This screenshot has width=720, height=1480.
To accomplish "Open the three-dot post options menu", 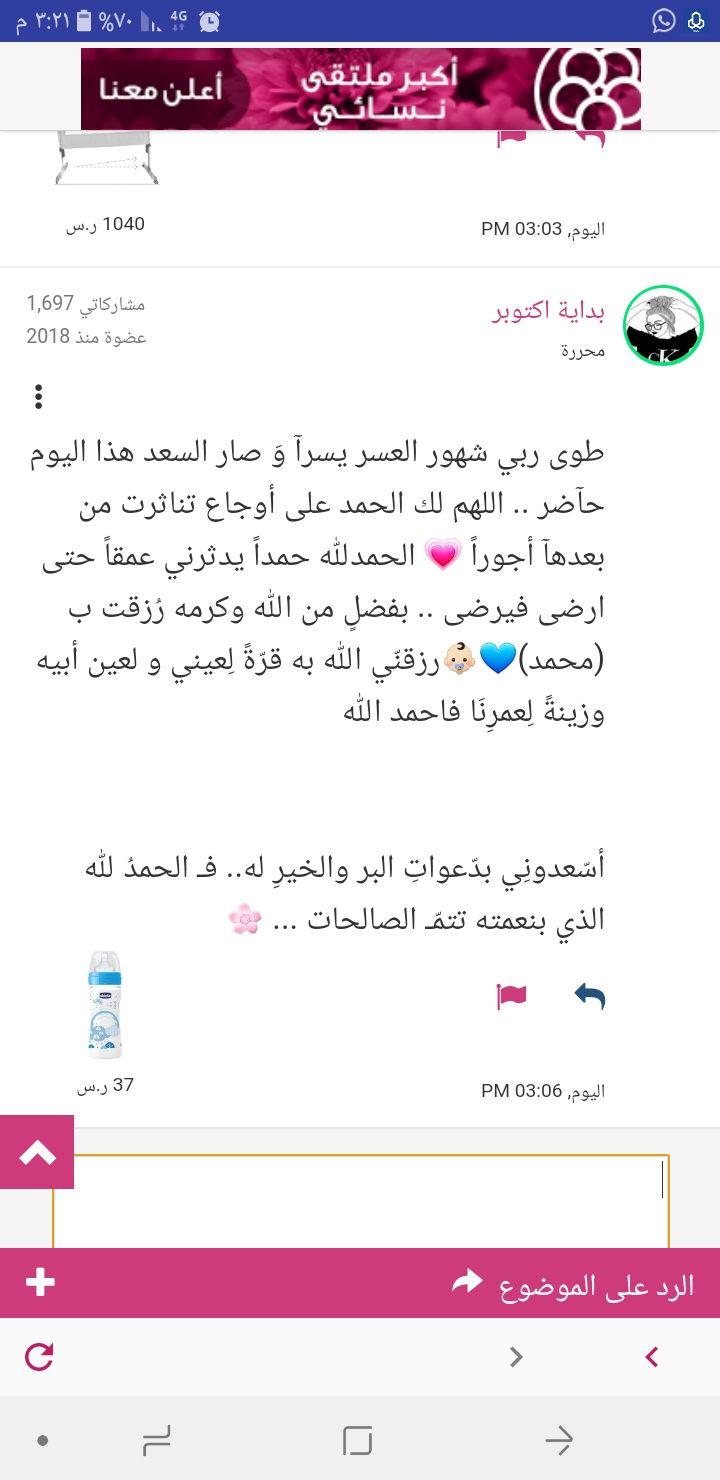I will (x=38, y=397).
